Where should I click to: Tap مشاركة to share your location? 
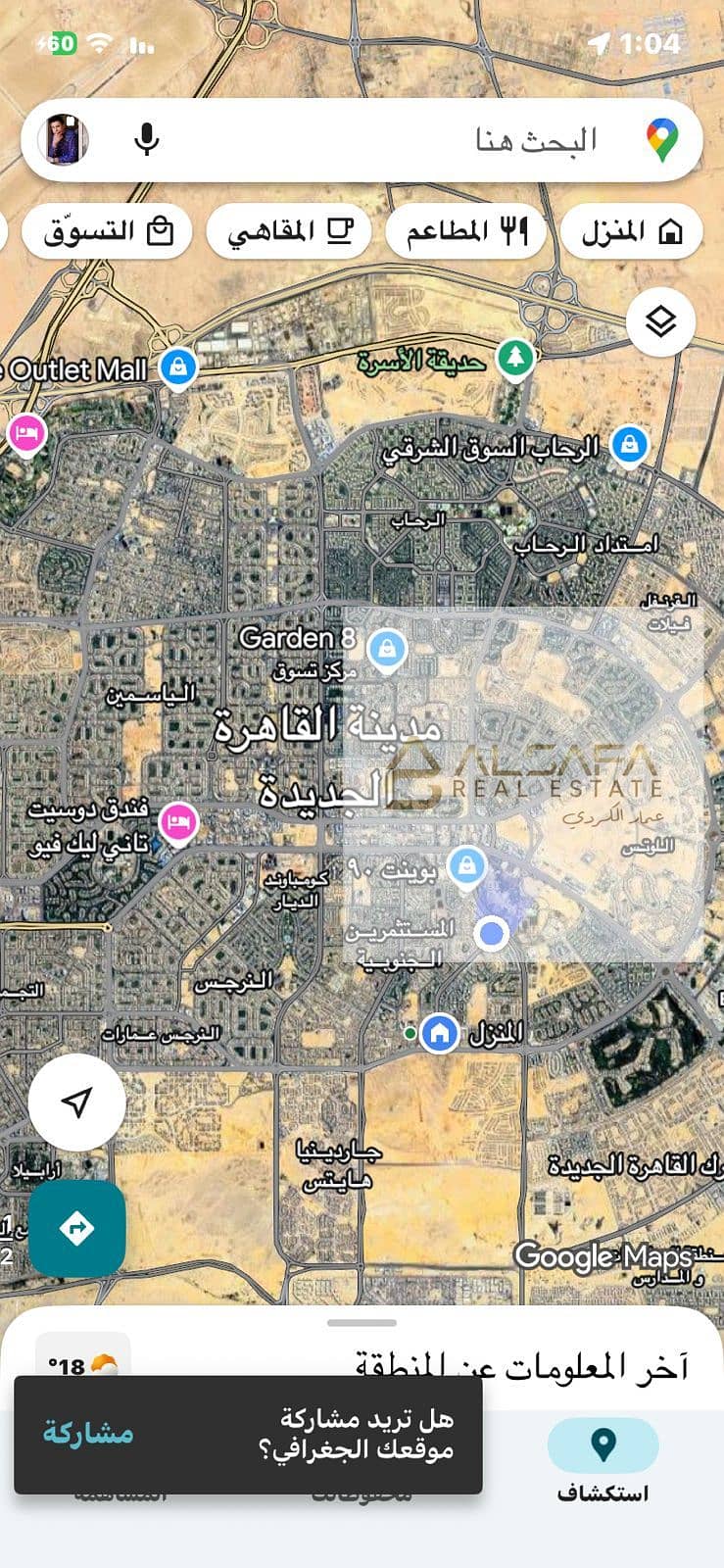coord(88,1433)
